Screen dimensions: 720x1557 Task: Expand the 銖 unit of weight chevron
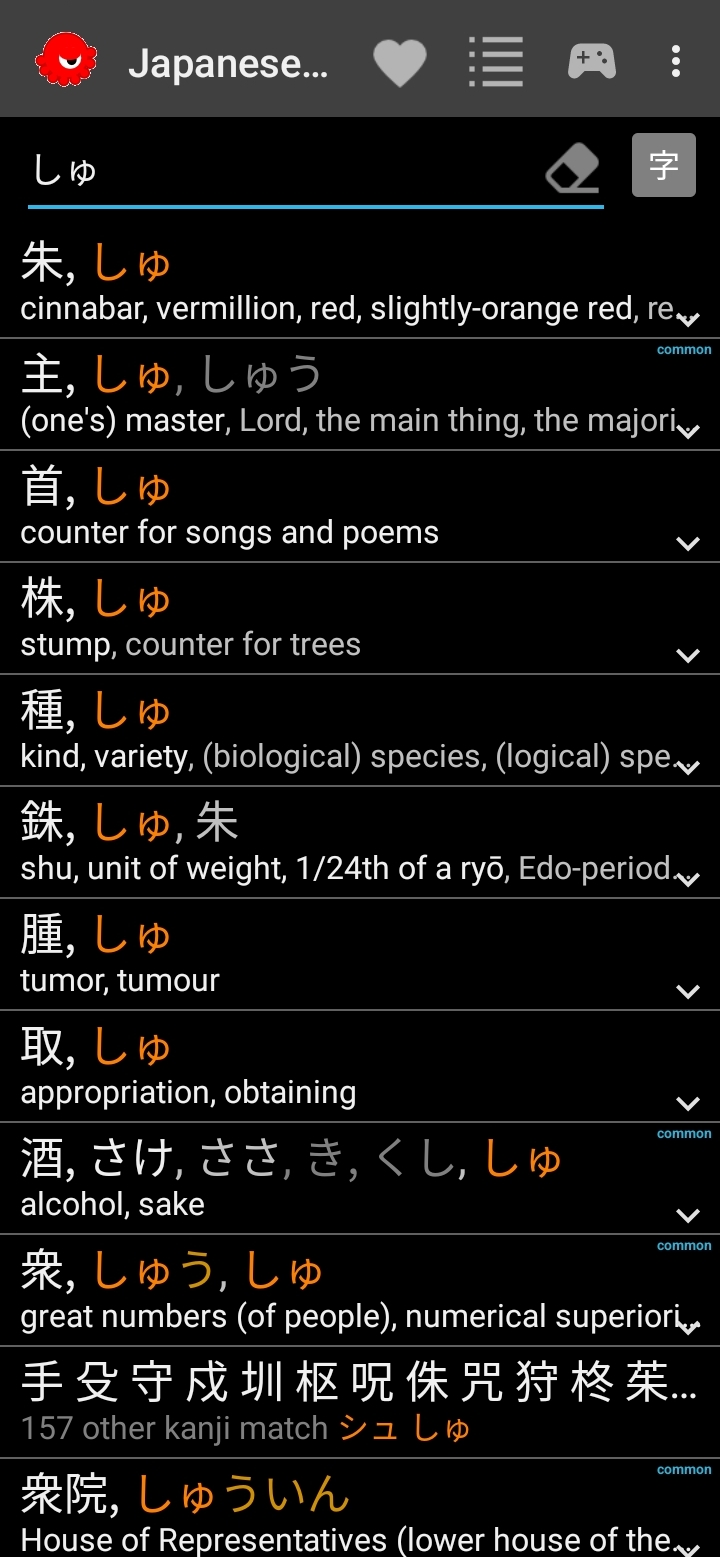[x=688, y=880]
